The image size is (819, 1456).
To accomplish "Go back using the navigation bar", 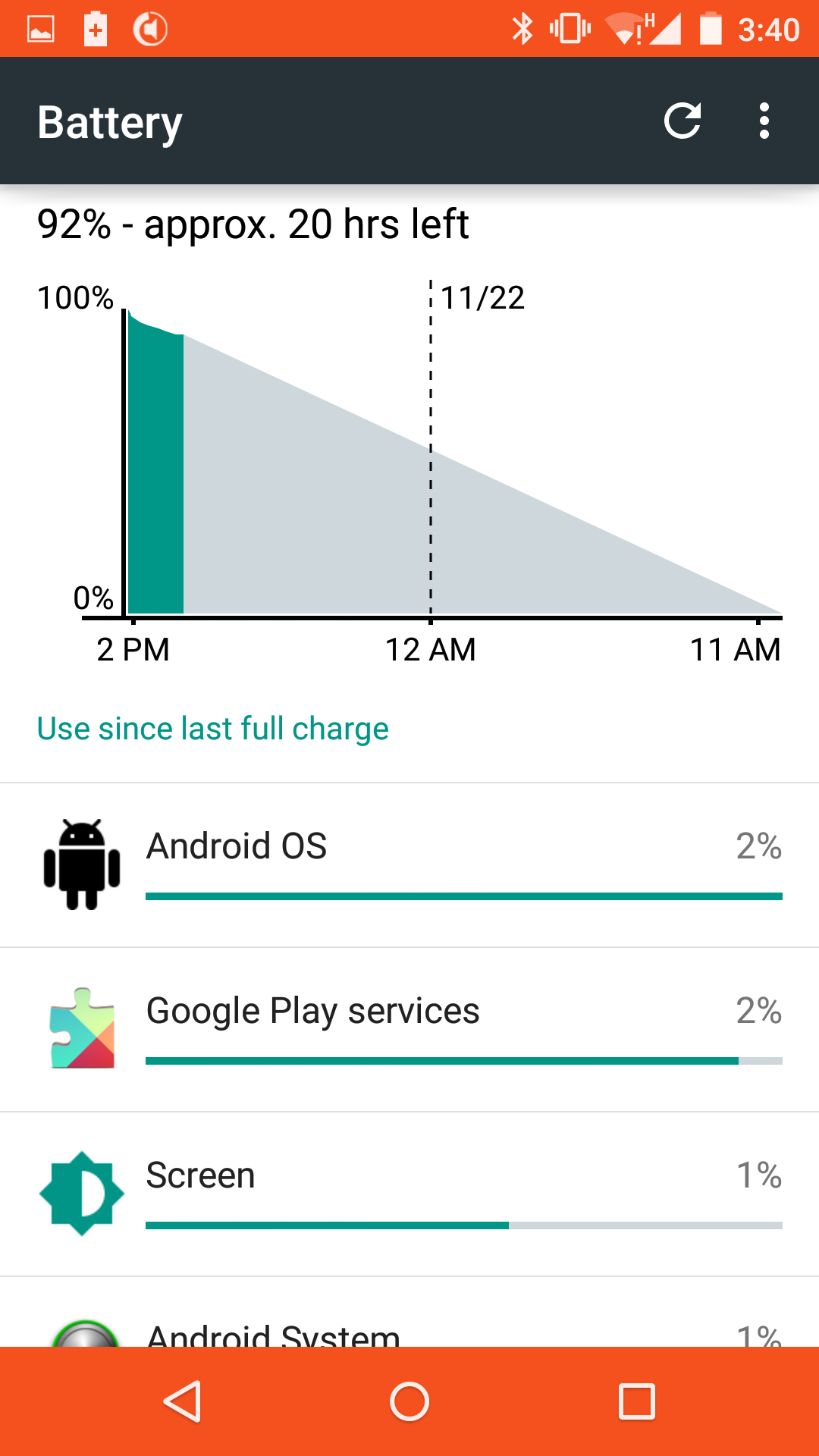I will pyautogui.click(x=183, y=1401).
